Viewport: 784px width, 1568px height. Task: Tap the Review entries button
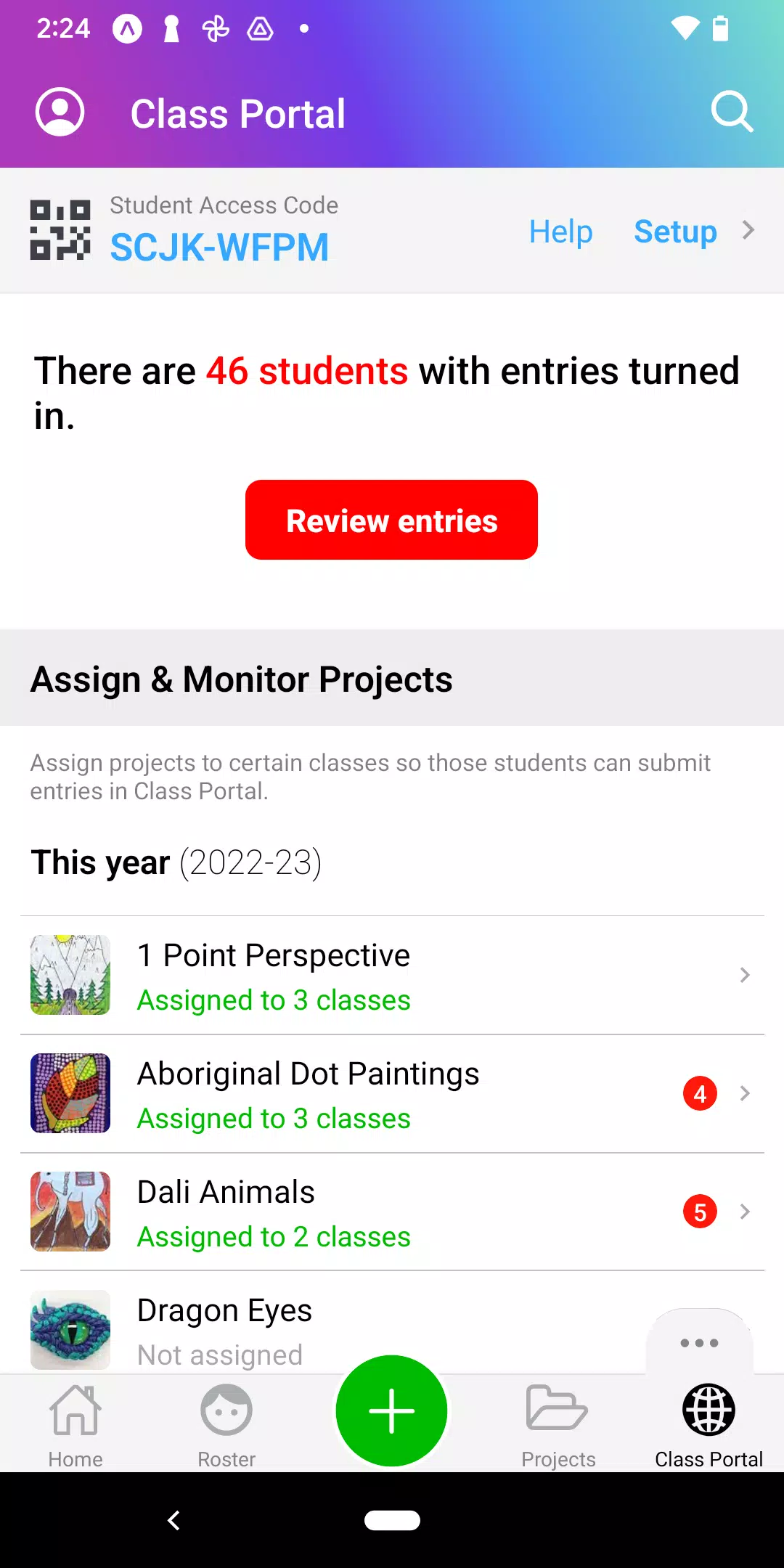click(391, 520)
